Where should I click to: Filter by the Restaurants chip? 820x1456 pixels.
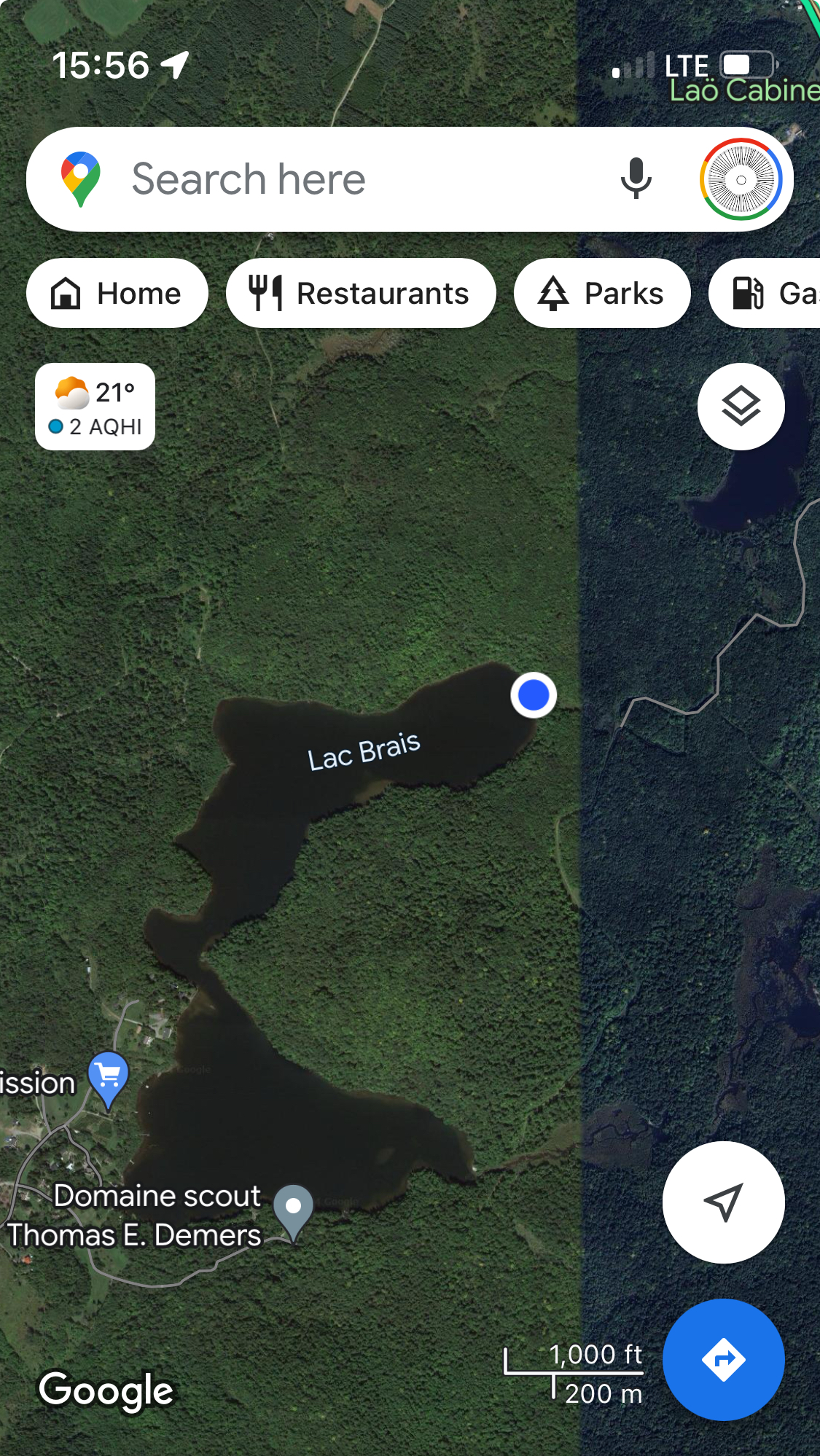361,294
